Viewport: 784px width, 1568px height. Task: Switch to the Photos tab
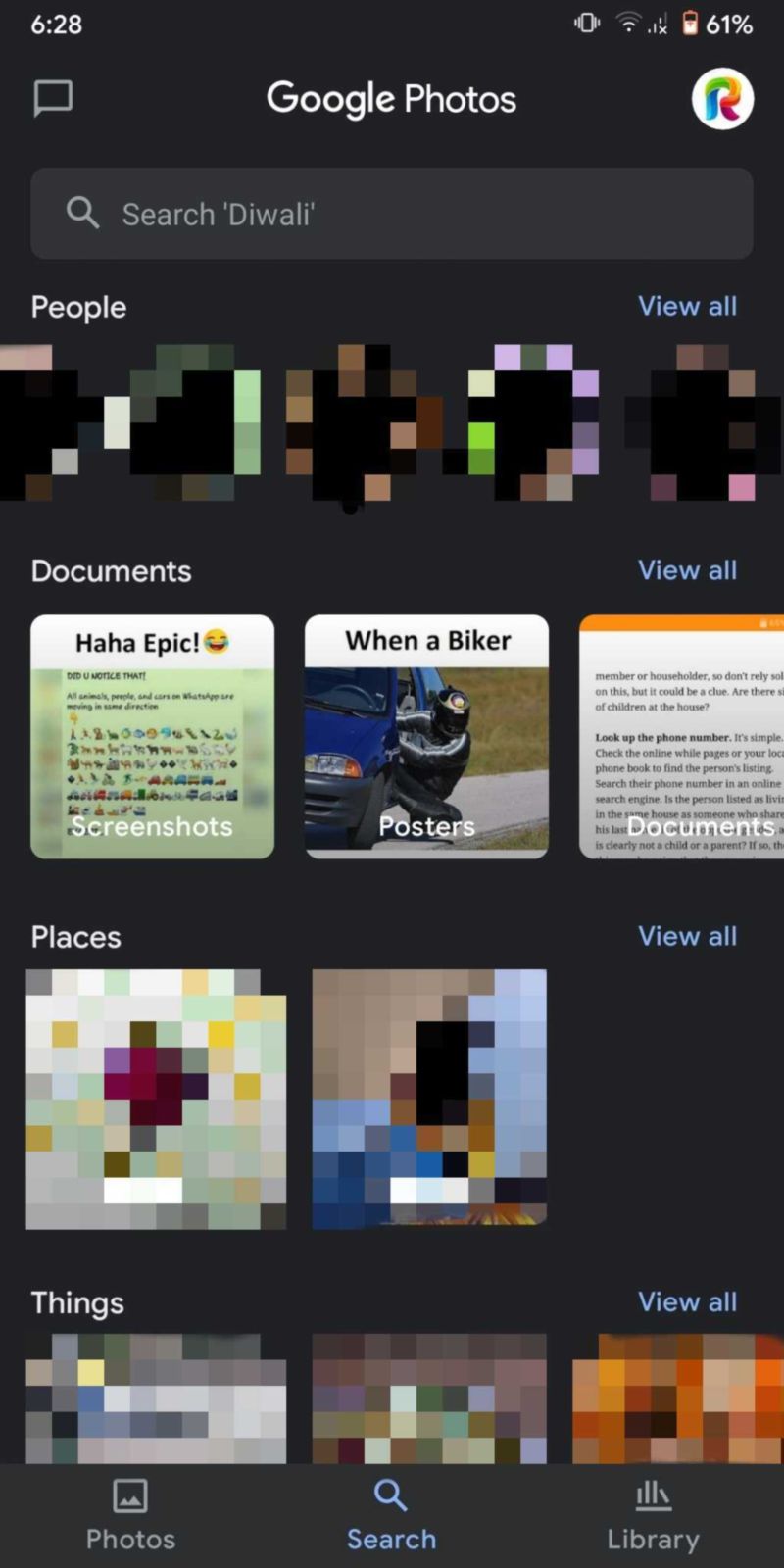130,1515
